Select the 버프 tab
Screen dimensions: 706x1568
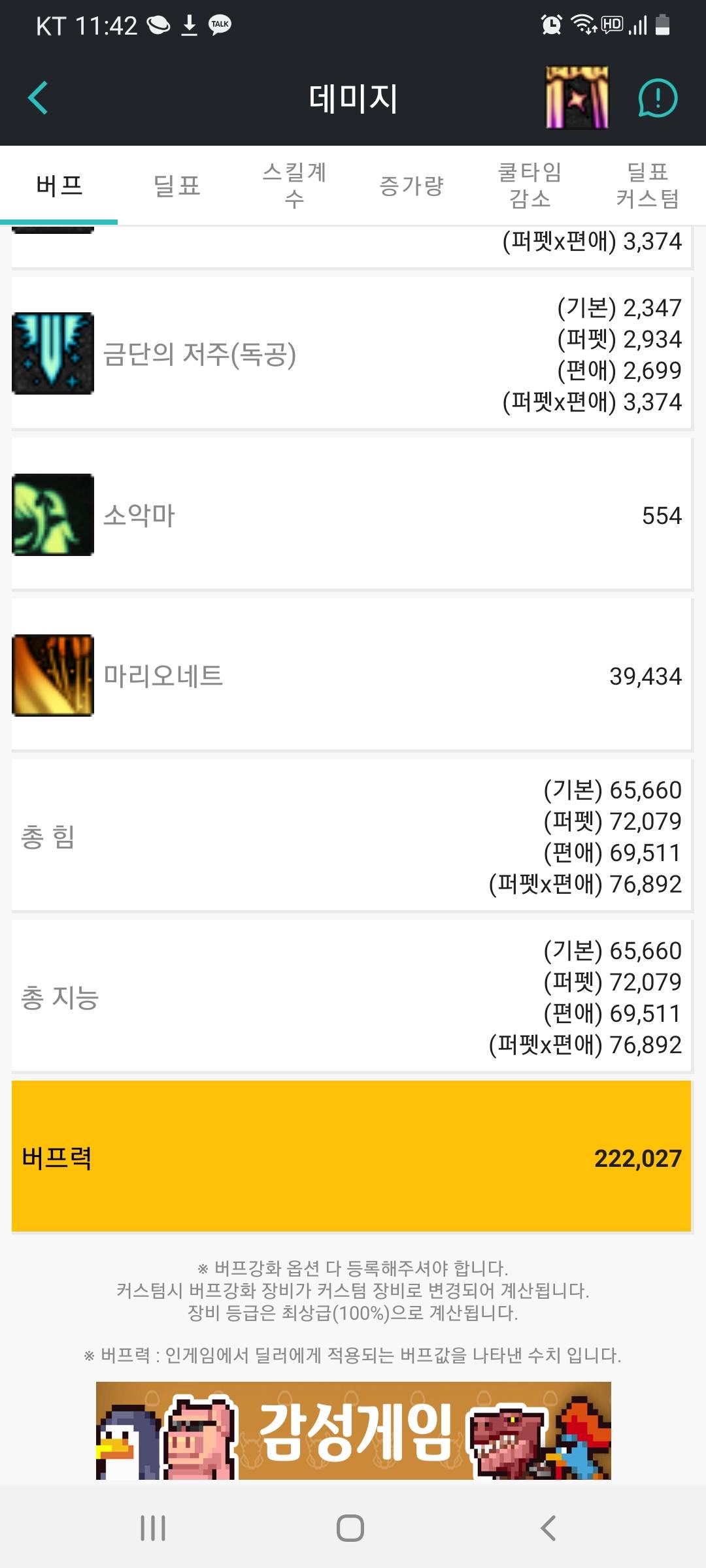point(59,186)
